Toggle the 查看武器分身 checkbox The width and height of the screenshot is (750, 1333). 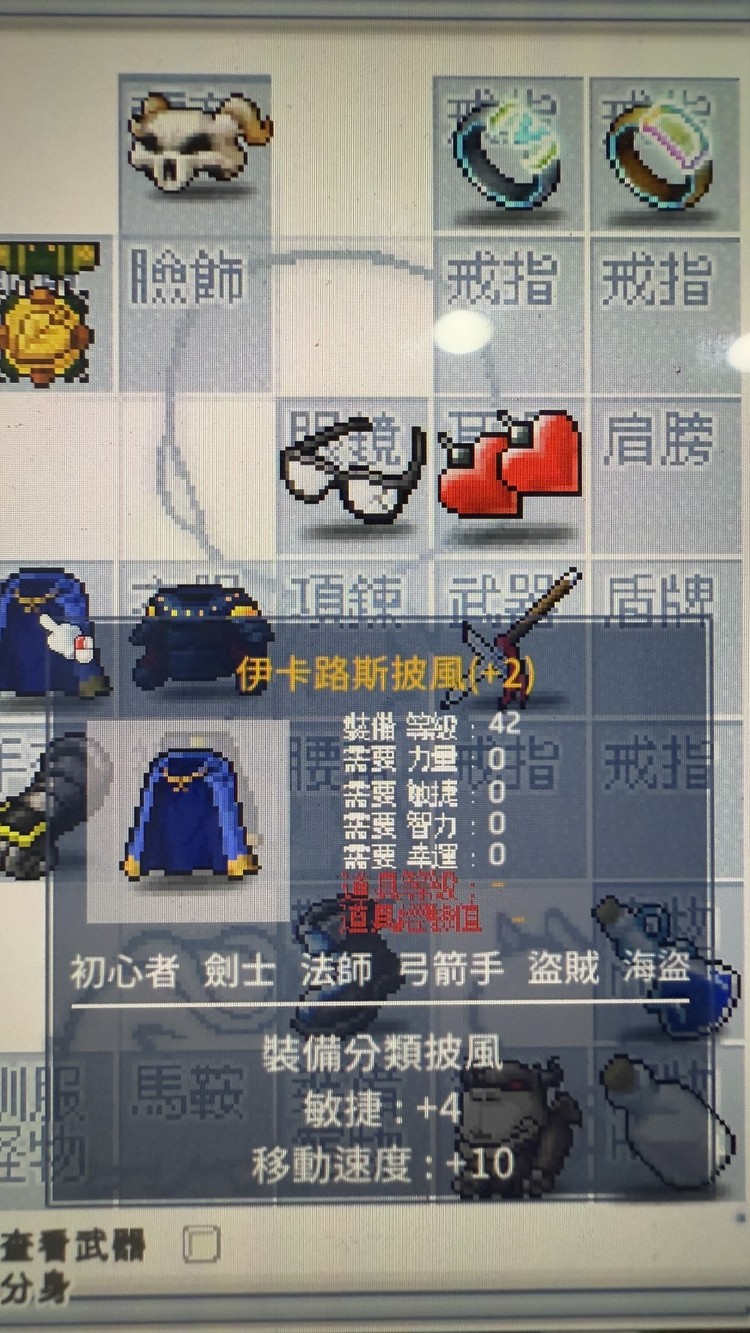click(x=201, y=1245)
